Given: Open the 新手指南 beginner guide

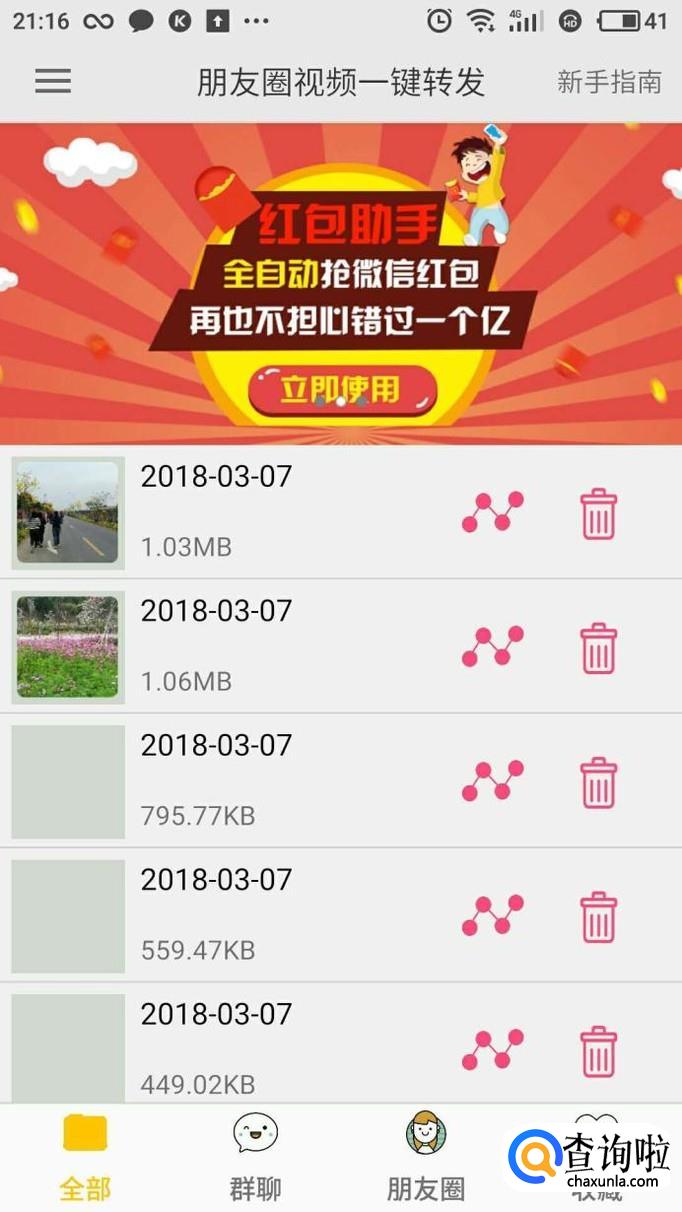Looking at the screenshot, I should point(609,82).
